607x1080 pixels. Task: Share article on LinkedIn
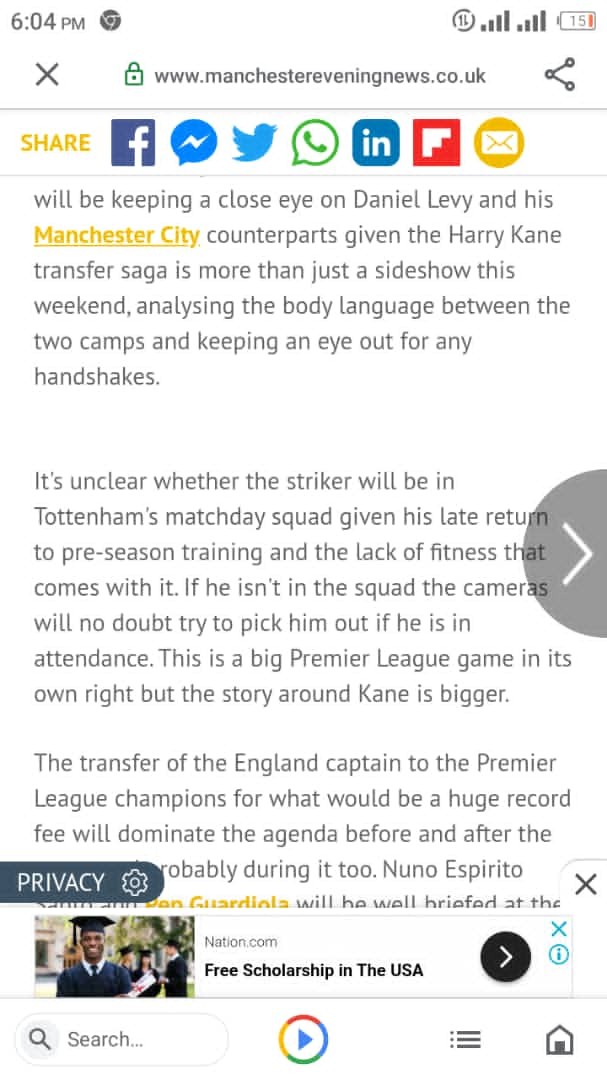(x=375, y=143)
